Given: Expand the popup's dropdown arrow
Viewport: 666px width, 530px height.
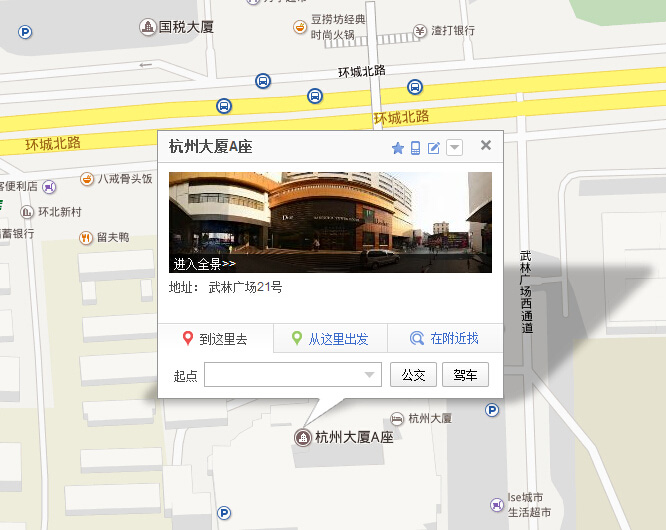Looking at the screenshot, I should click(454, 148).
